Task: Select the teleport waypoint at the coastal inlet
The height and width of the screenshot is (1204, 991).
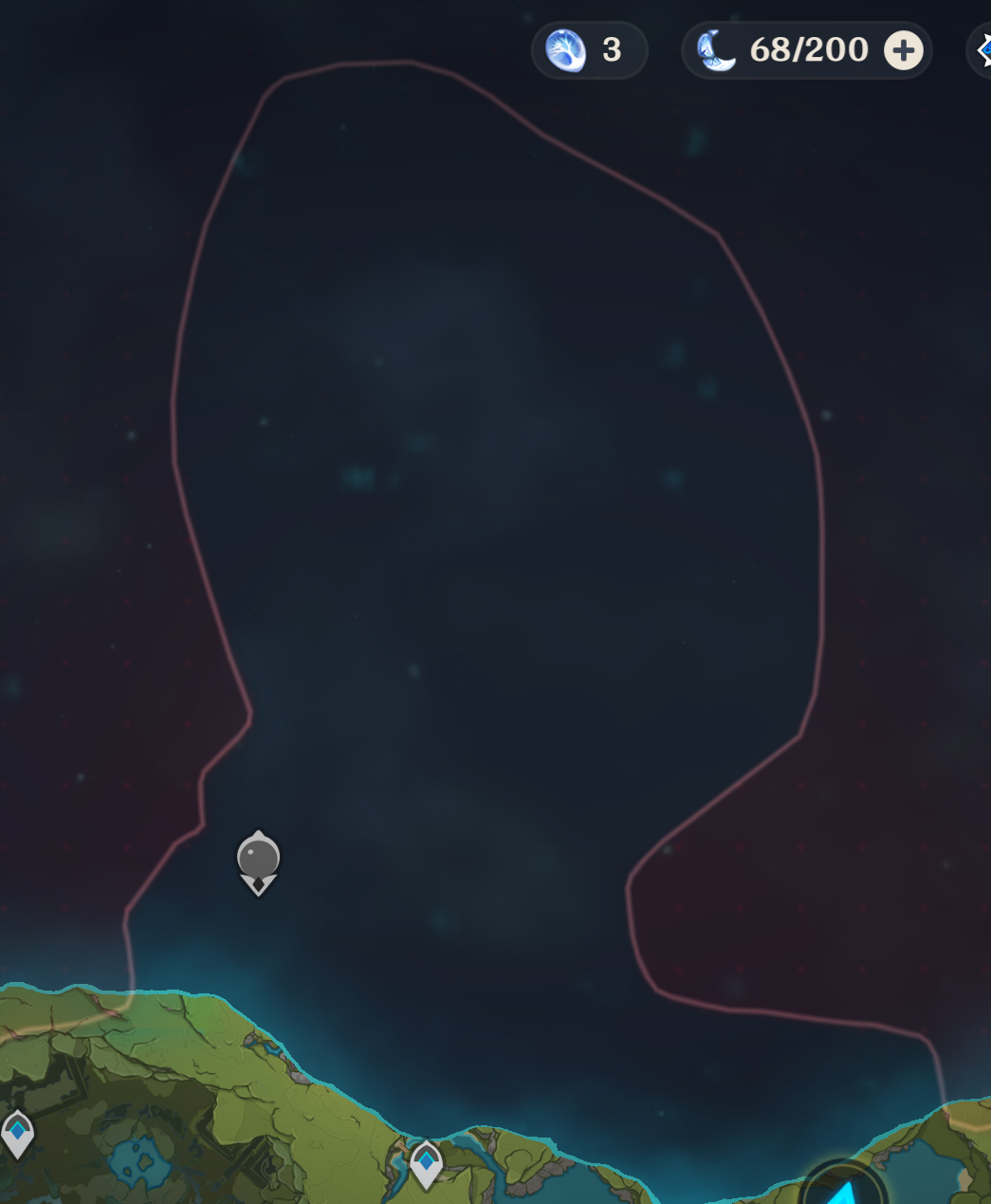Action: point(427,1162)
